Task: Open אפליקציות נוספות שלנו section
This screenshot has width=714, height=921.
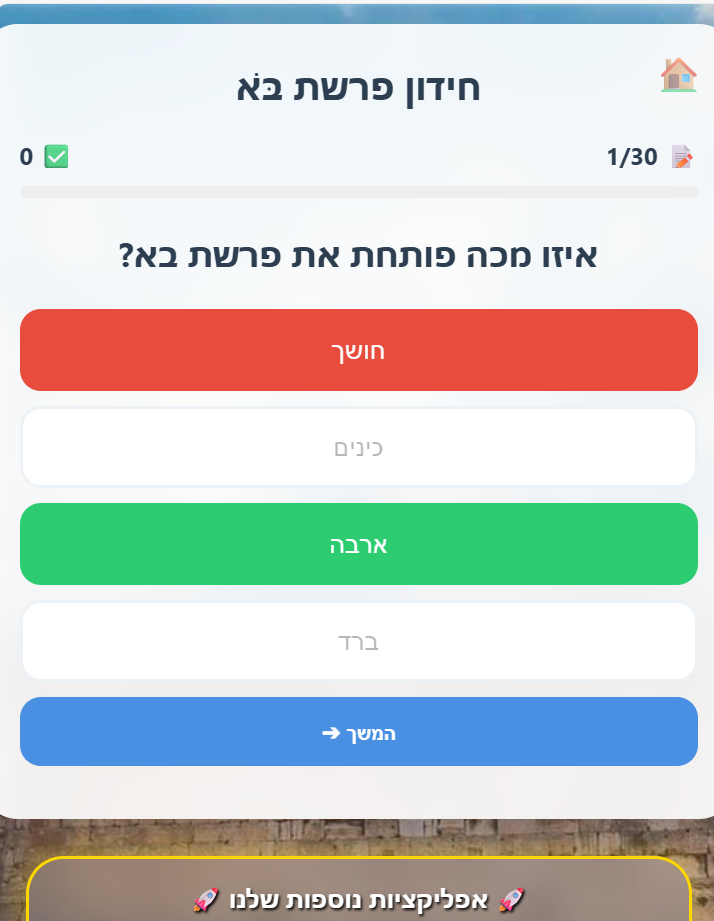Action: (x=358, y=898)
